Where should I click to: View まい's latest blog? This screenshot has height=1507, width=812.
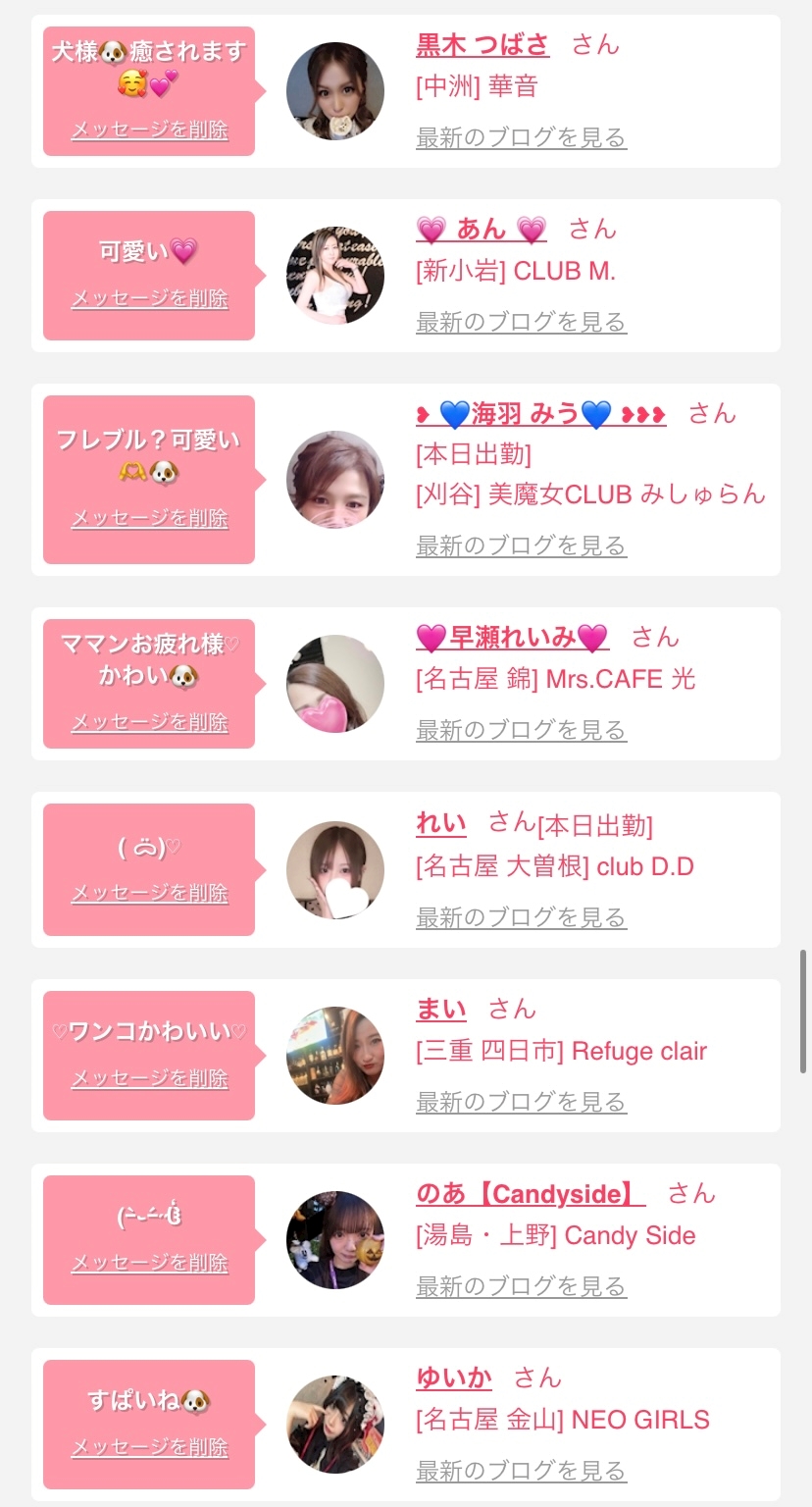pyautogui.click(x=521, y=1102)
